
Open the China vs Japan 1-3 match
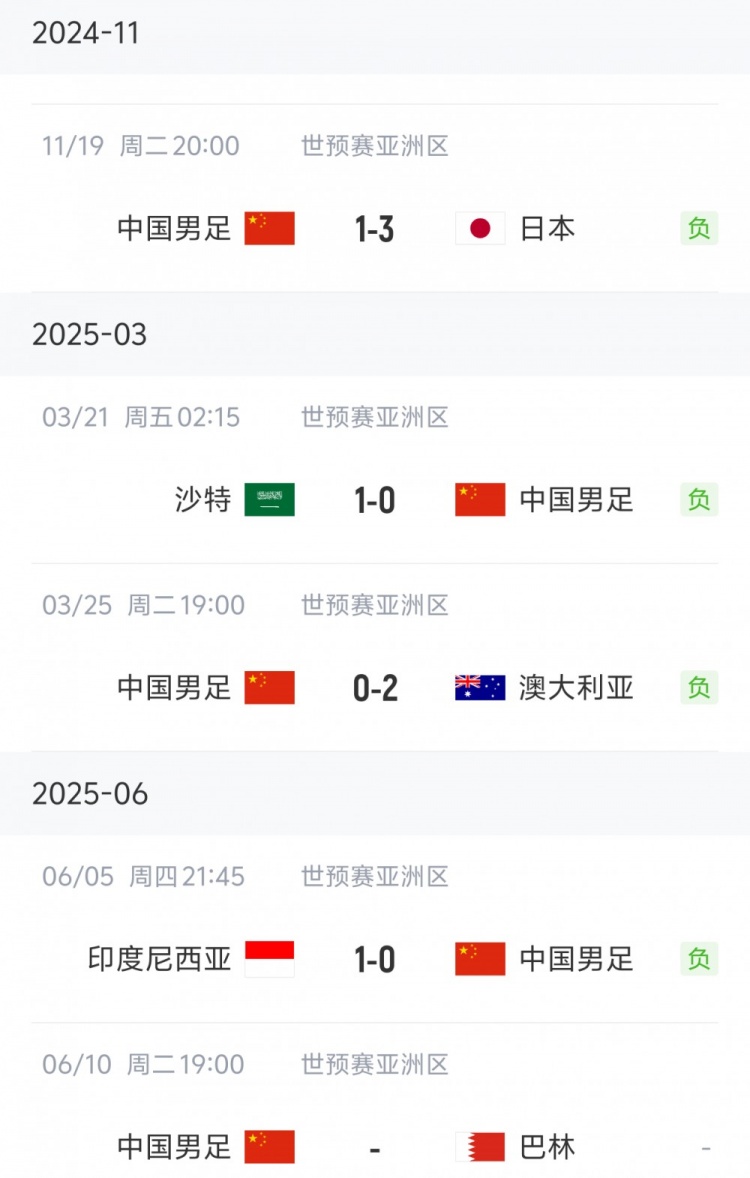375,228
